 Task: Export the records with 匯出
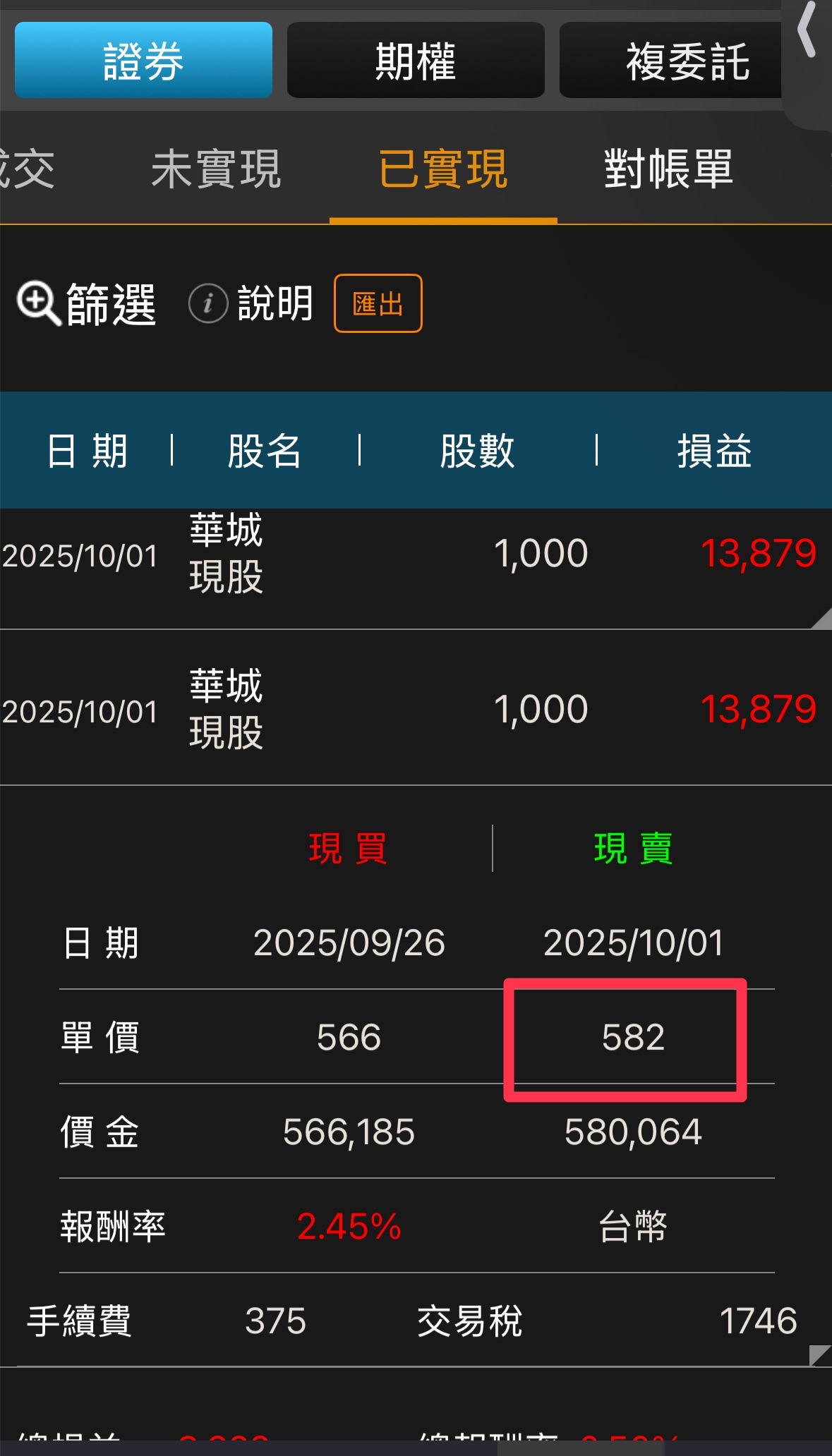click(378, 303)
